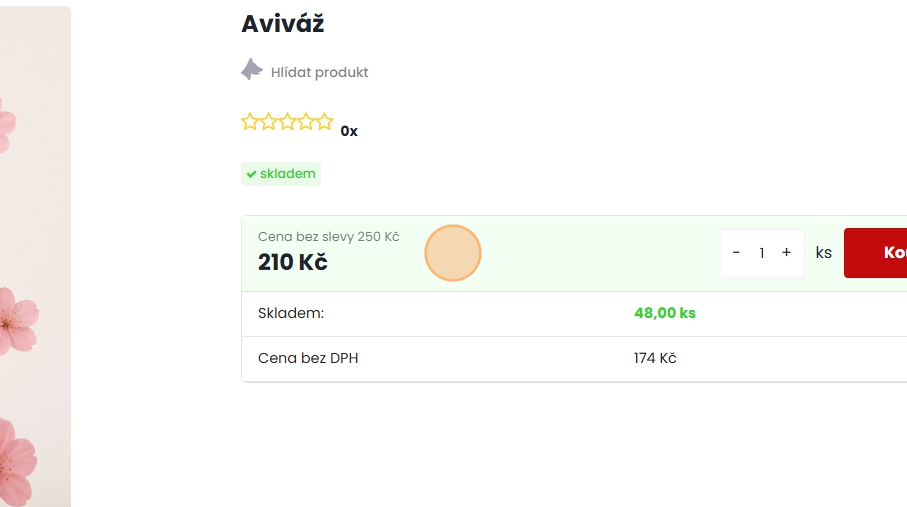
Task: Increase quantity with the plus button
Action: coord(787,253)
